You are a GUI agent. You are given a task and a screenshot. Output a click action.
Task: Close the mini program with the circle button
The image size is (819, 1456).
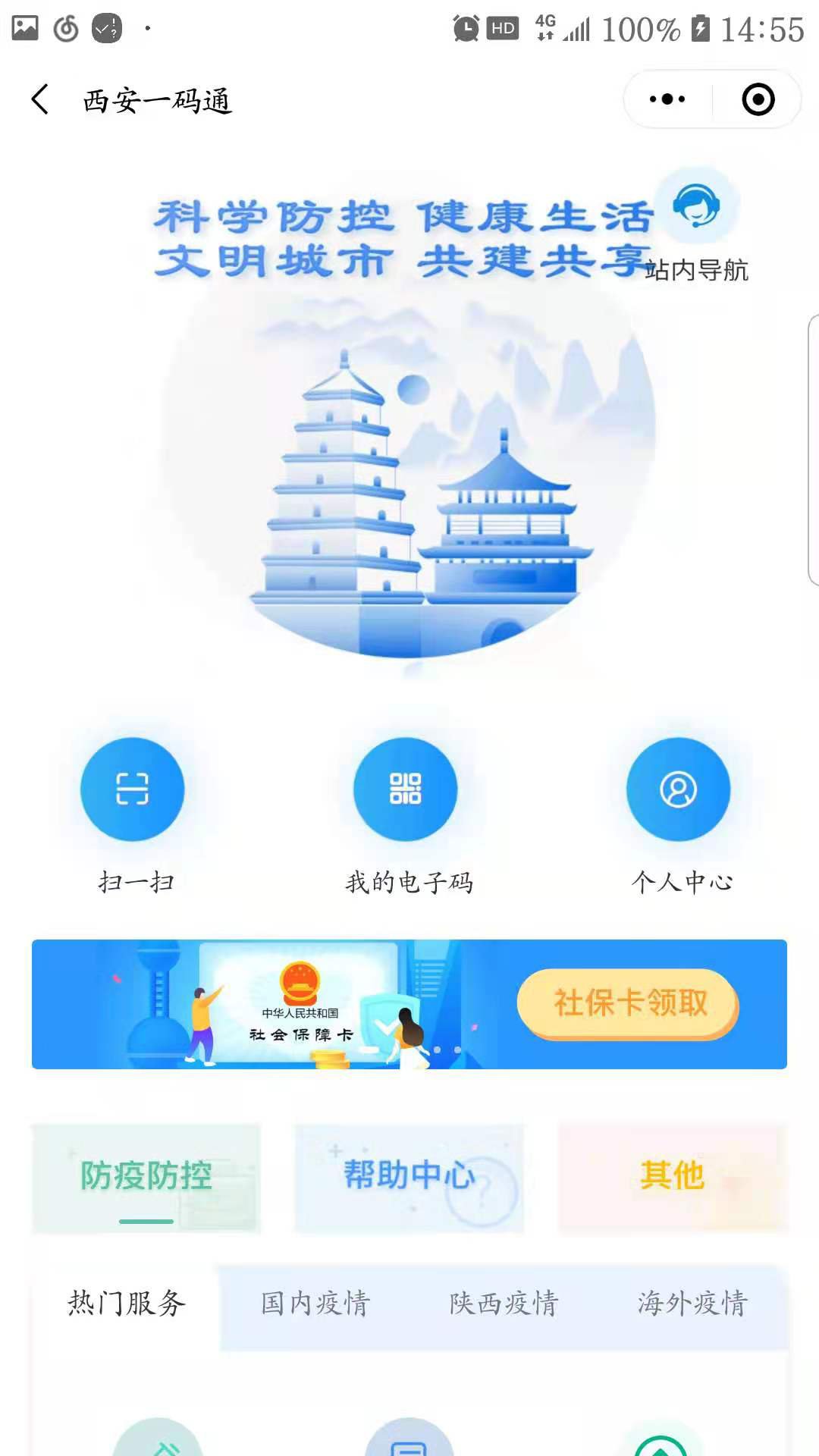(x=758, y=99)
